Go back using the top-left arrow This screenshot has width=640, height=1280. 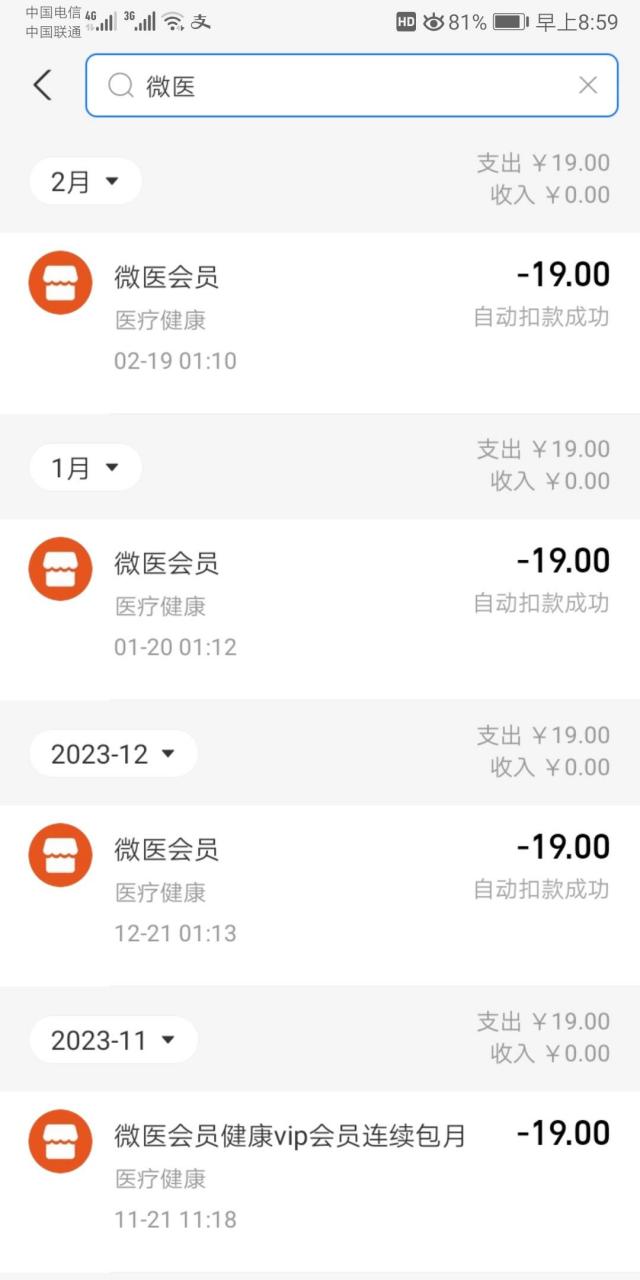pyautogui.click(x=42, y=85)
